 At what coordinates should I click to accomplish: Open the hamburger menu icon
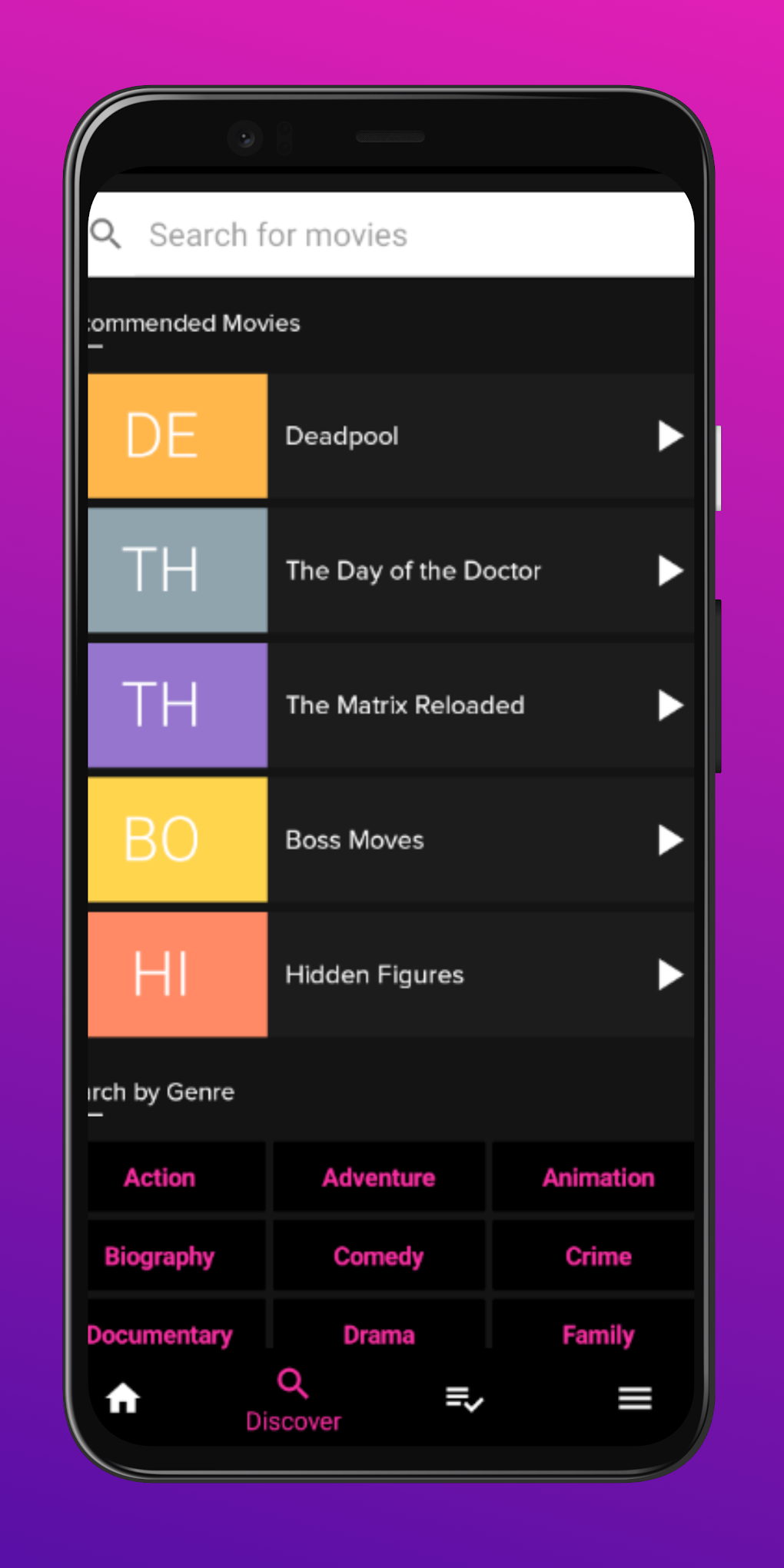click(634, 1399)
